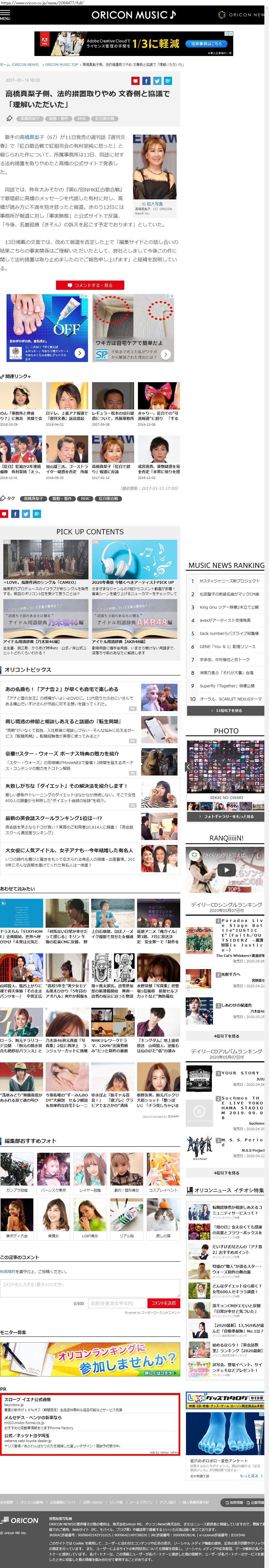Open ranking item 松田聖子の新着名曲
This screenshot has width=269, height=1568.
(228, 594)
